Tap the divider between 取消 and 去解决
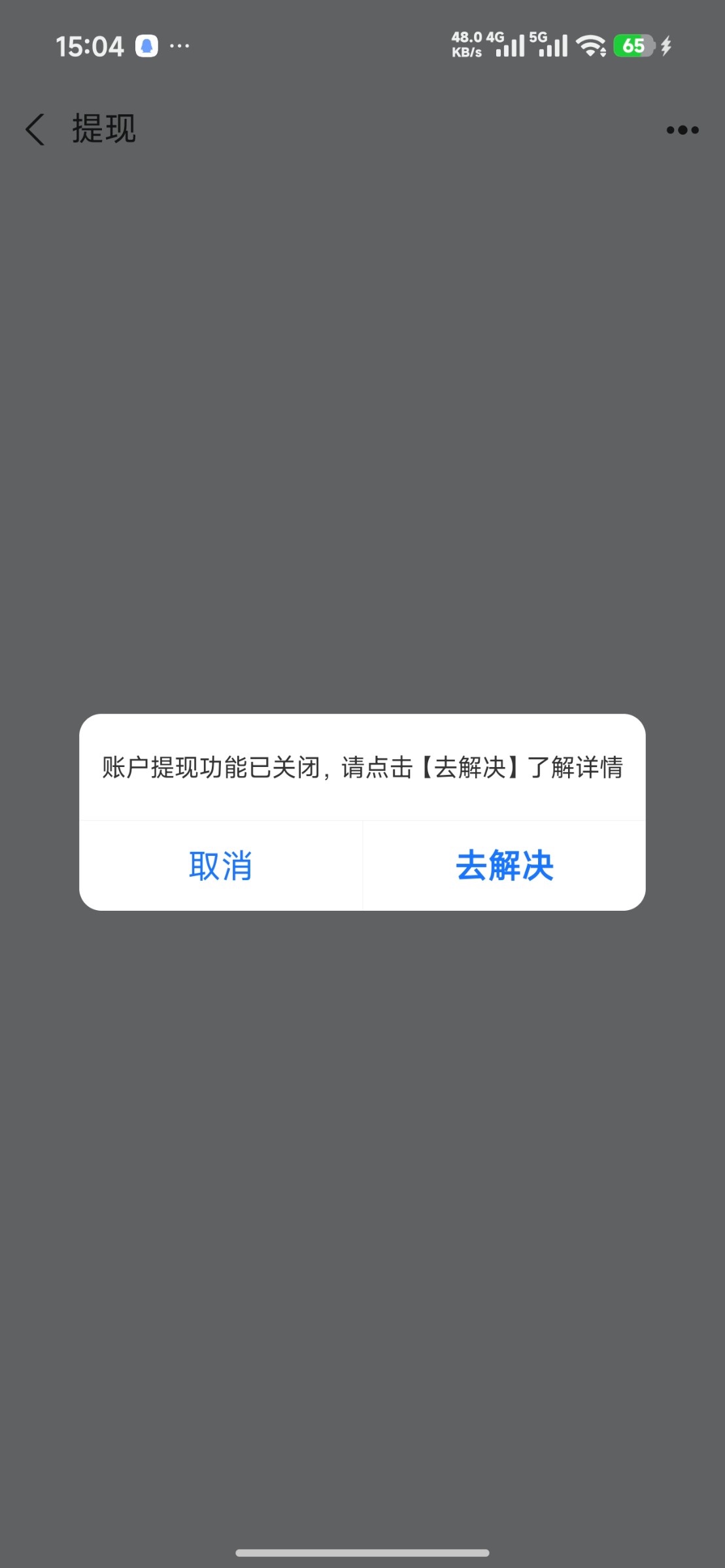Screen dimensions: 725x1568 tap(362, 865)
